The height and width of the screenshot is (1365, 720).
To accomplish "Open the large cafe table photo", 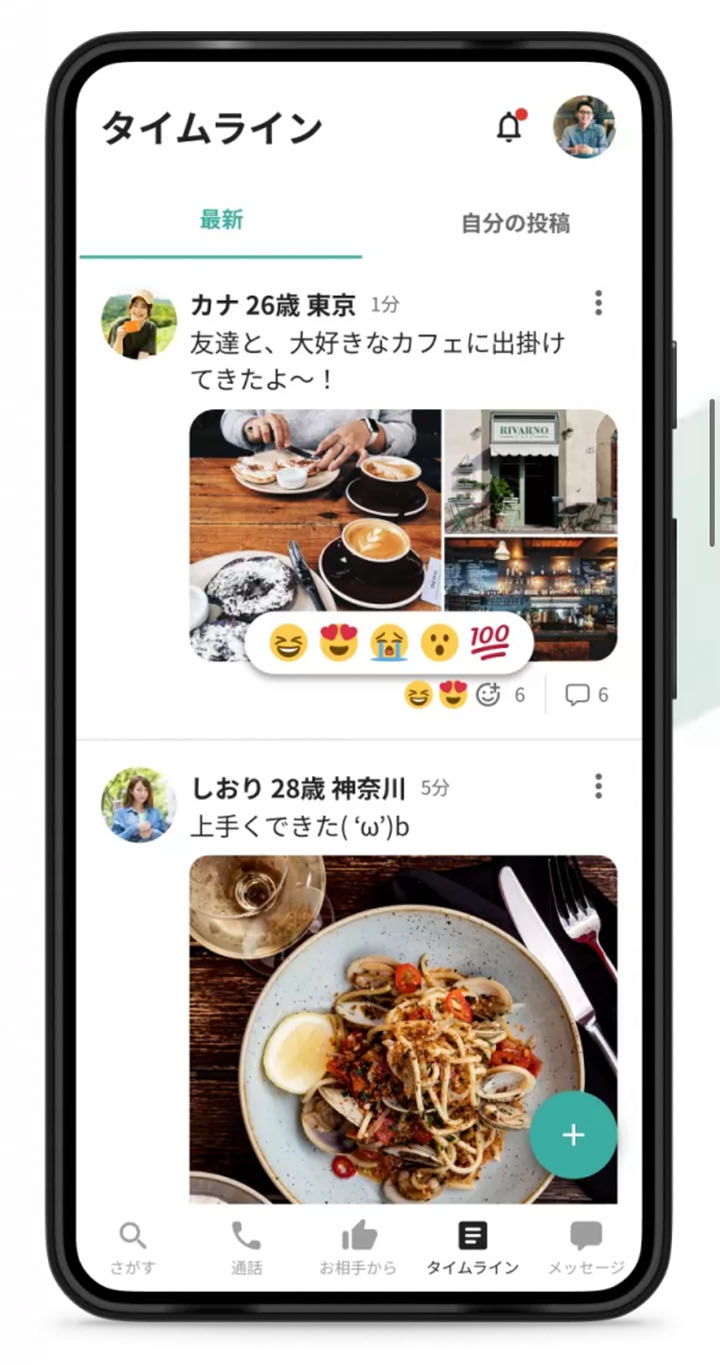I will point(315,510).
